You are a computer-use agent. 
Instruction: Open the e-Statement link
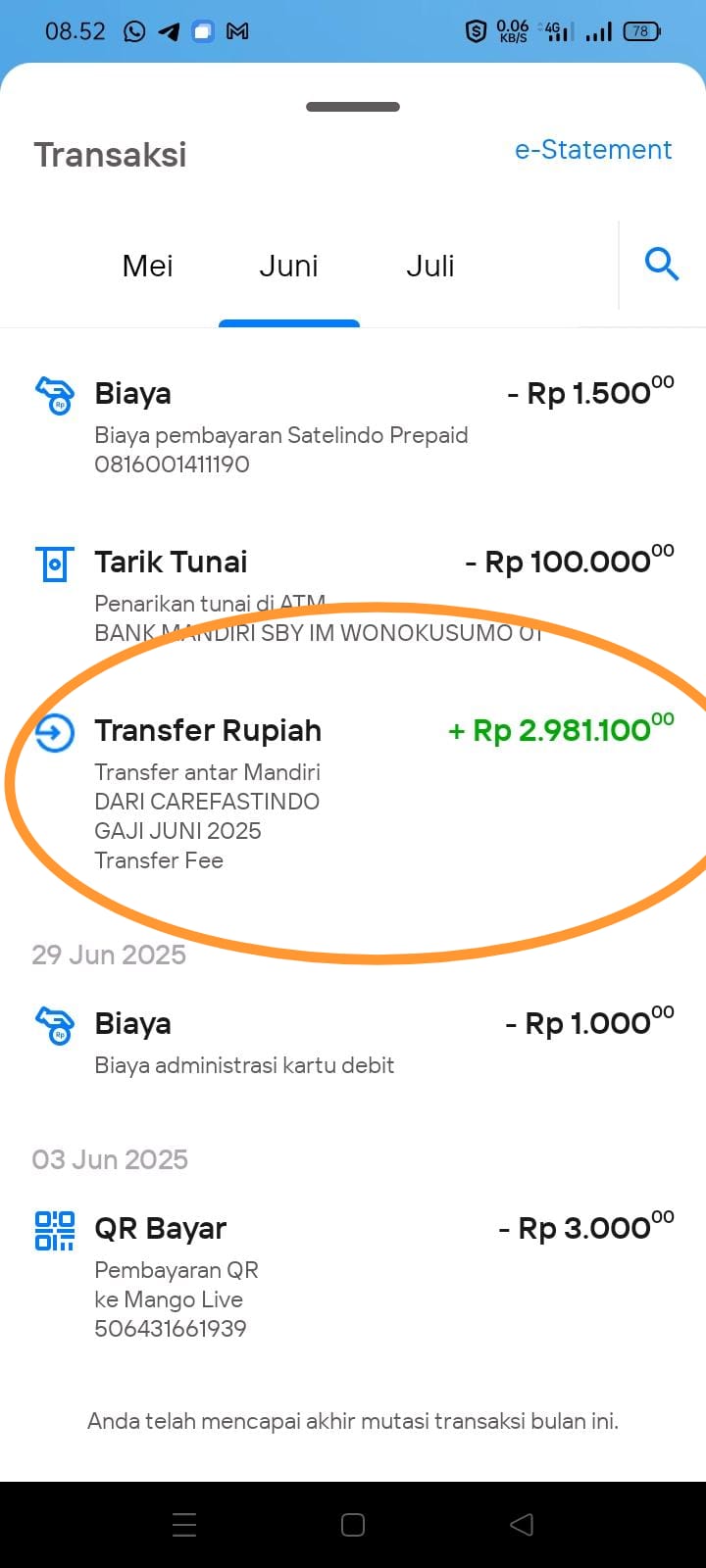593,150
